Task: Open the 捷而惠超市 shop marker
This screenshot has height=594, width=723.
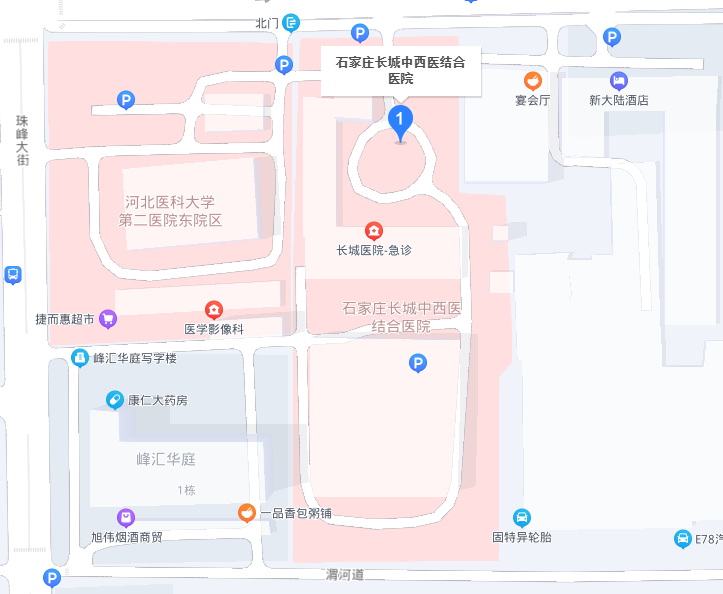Action: point(108,319)
